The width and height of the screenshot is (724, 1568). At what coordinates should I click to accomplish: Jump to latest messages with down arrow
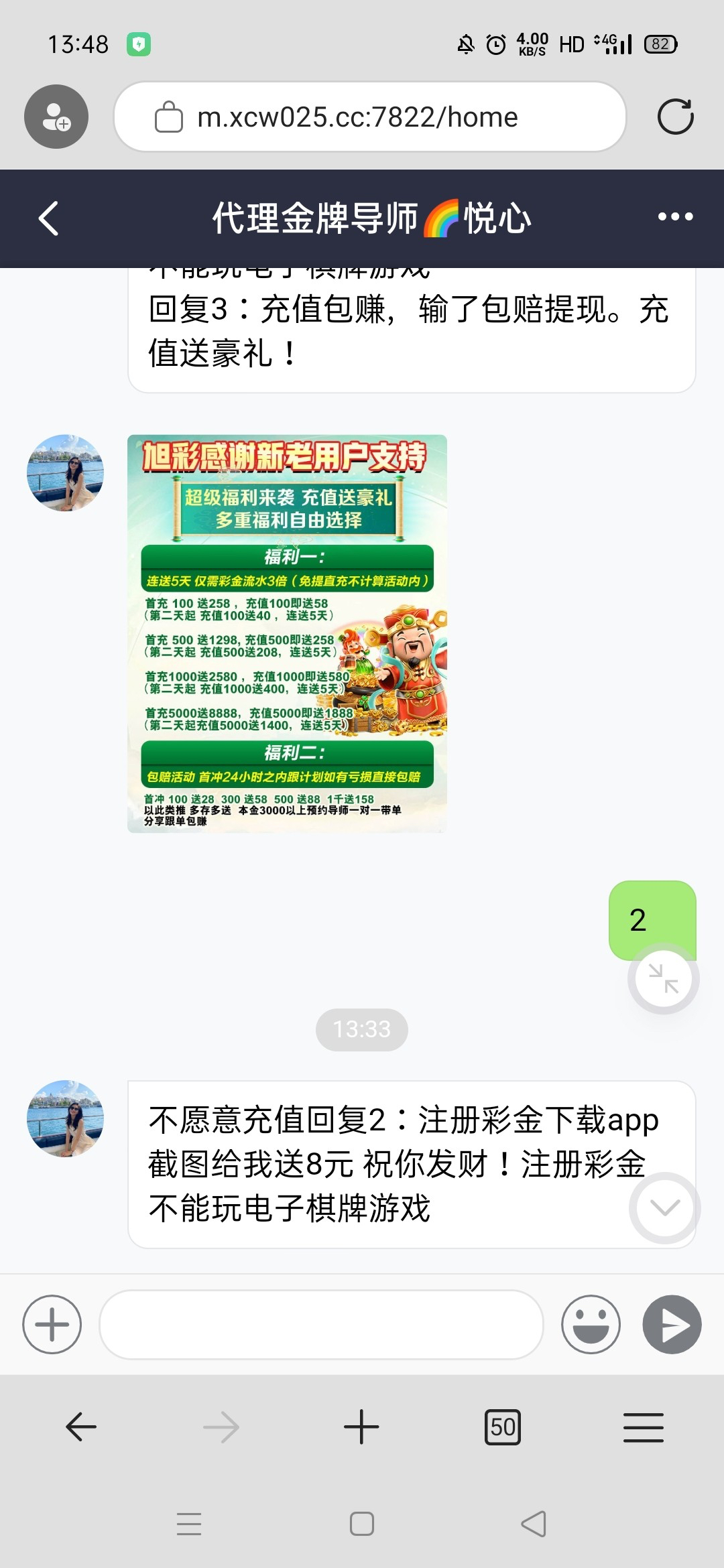point(664,1207)
